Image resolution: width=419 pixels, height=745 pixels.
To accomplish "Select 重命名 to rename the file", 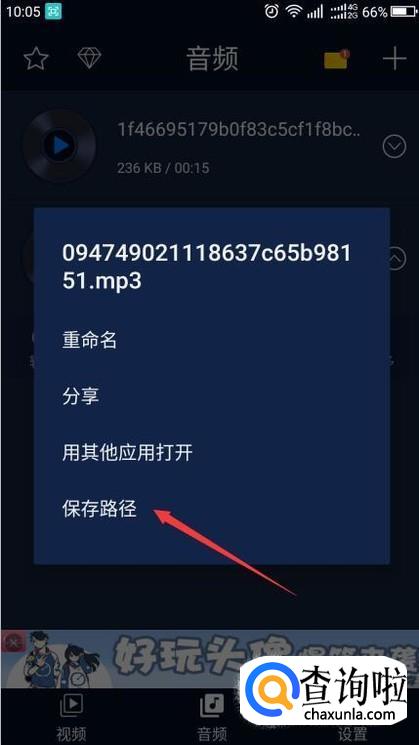I will [x=89, y=340].
